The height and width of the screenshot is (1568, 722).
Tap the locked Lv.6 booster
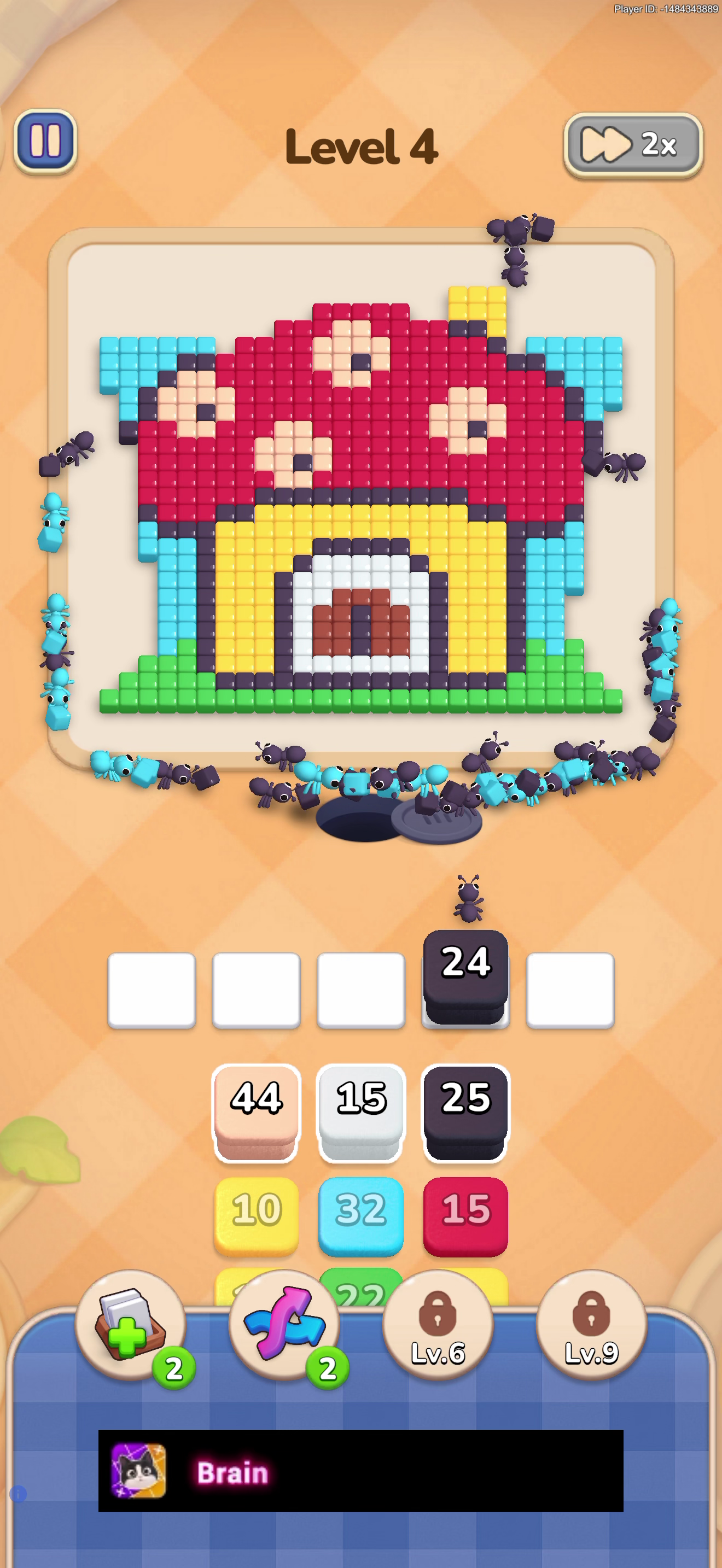click(438, 1325)
